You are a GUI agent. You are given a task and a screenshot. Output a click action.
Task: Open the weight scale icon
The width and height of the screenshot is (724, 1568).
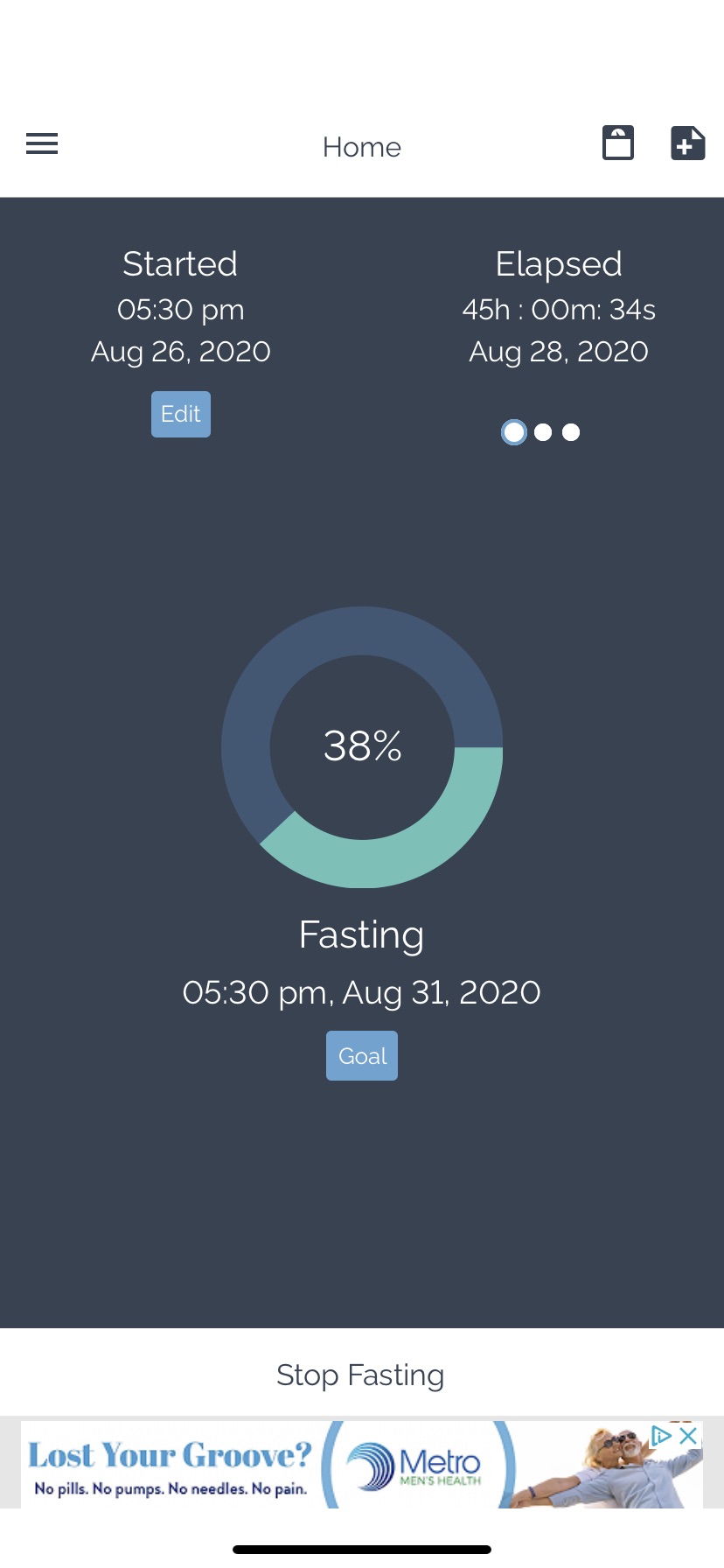[618, 143]
